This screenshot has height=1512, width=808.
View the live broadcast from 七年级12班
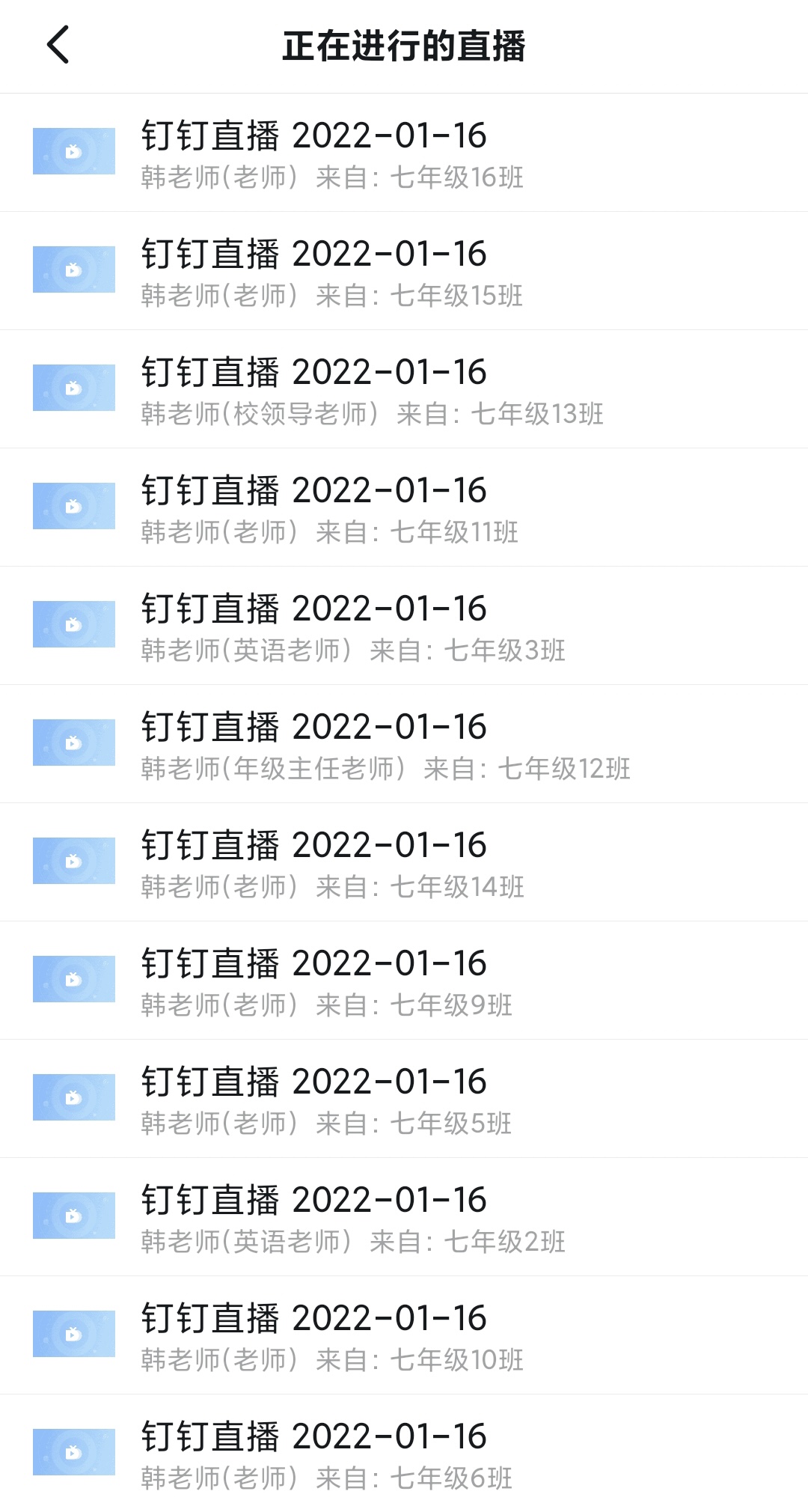coord(404,745)
